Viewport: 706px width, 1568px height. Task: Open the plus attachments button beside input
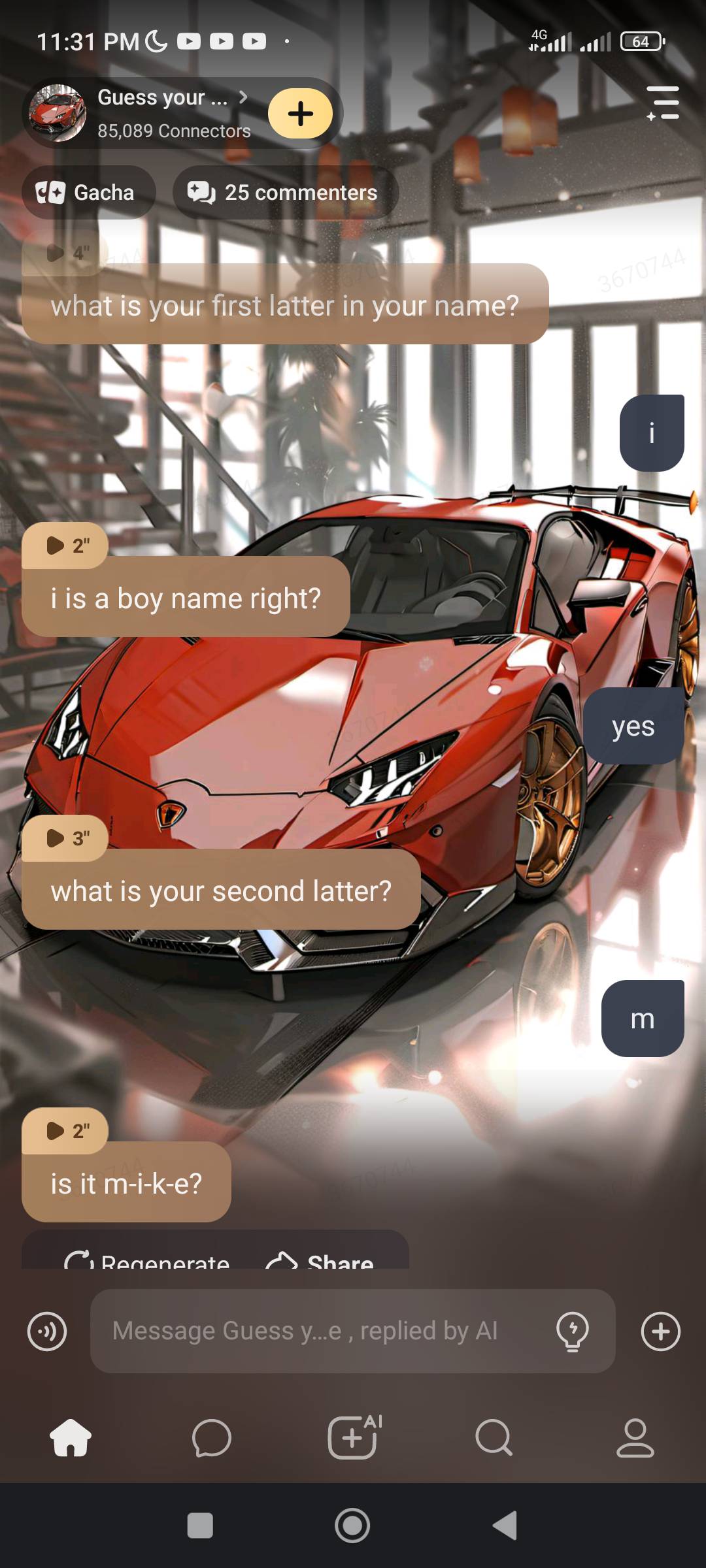[x=660, y=1331]
